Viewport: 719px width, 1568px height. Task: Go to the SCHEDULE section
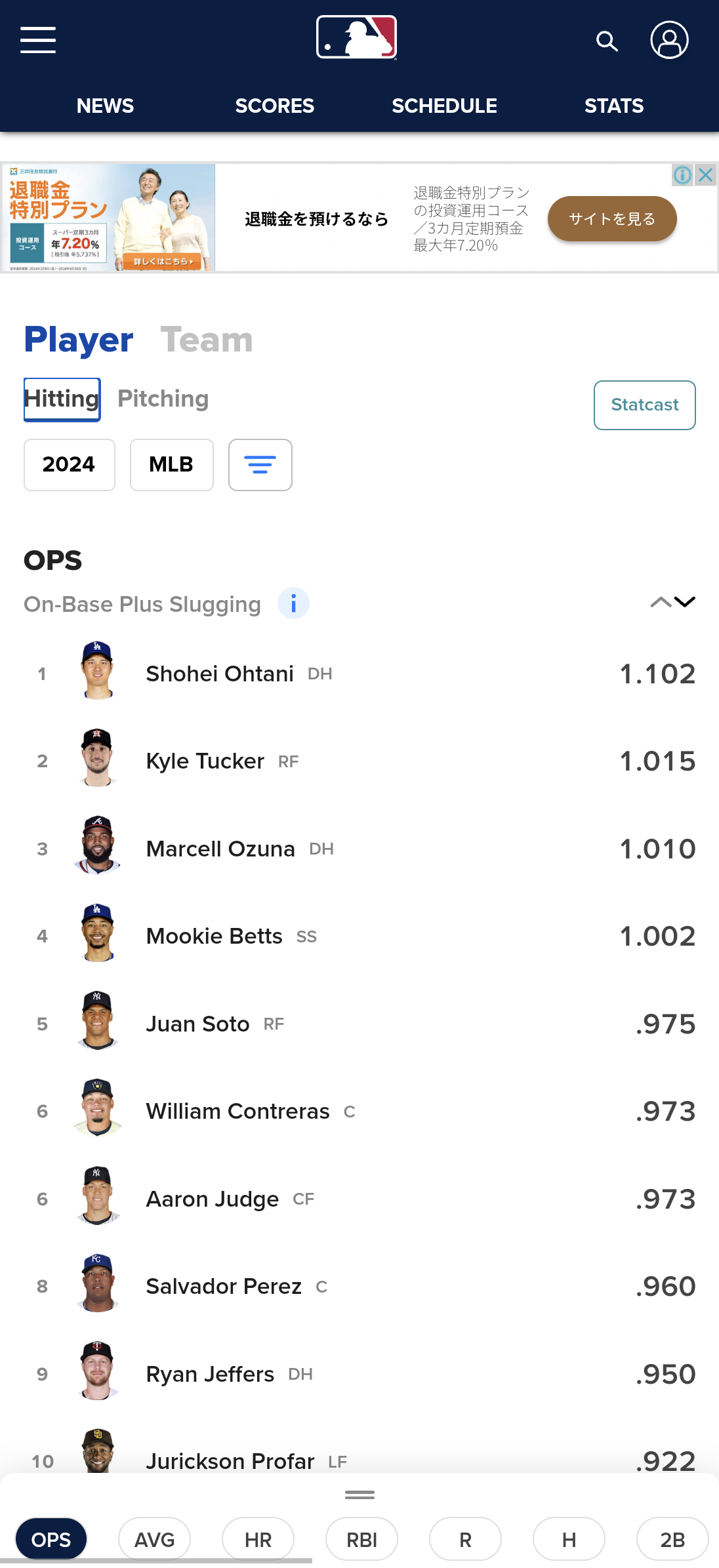(x=444, y=106)
